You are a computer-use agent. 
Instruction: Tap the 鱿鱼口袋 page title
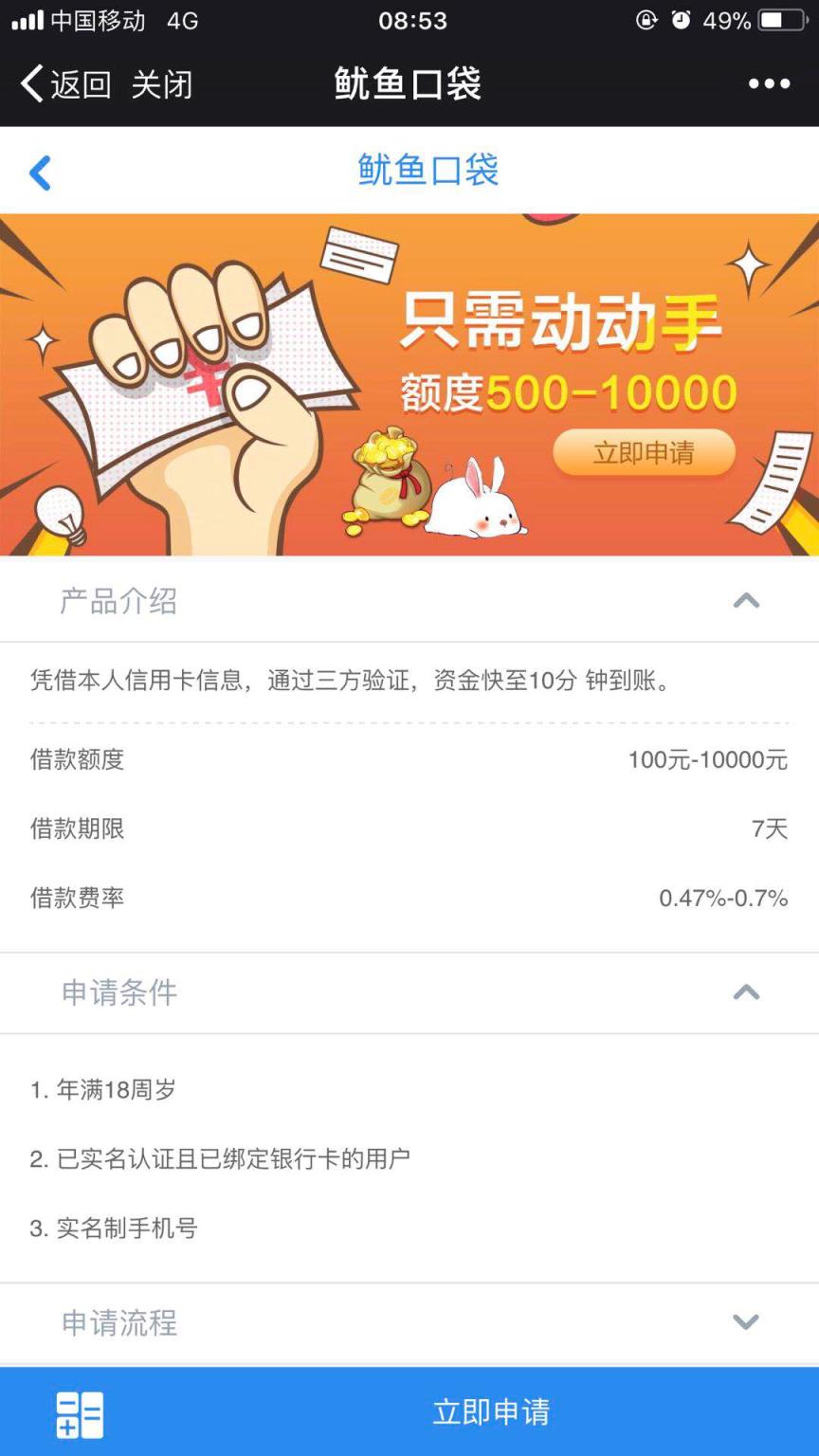[x=408, y=83]
